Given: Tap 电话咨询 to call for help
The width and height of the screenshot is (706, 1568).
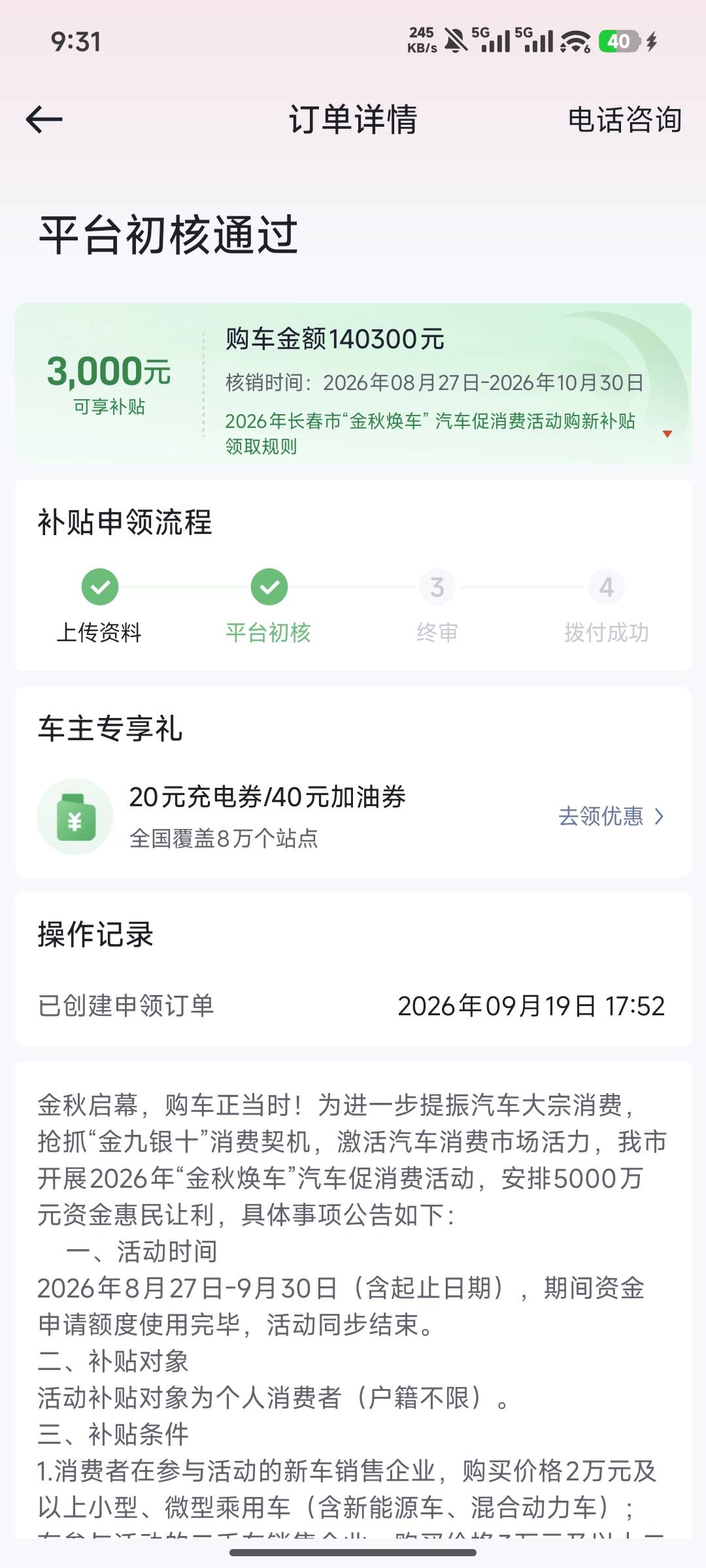Looking at the screenshot, I should coord(625,120).
